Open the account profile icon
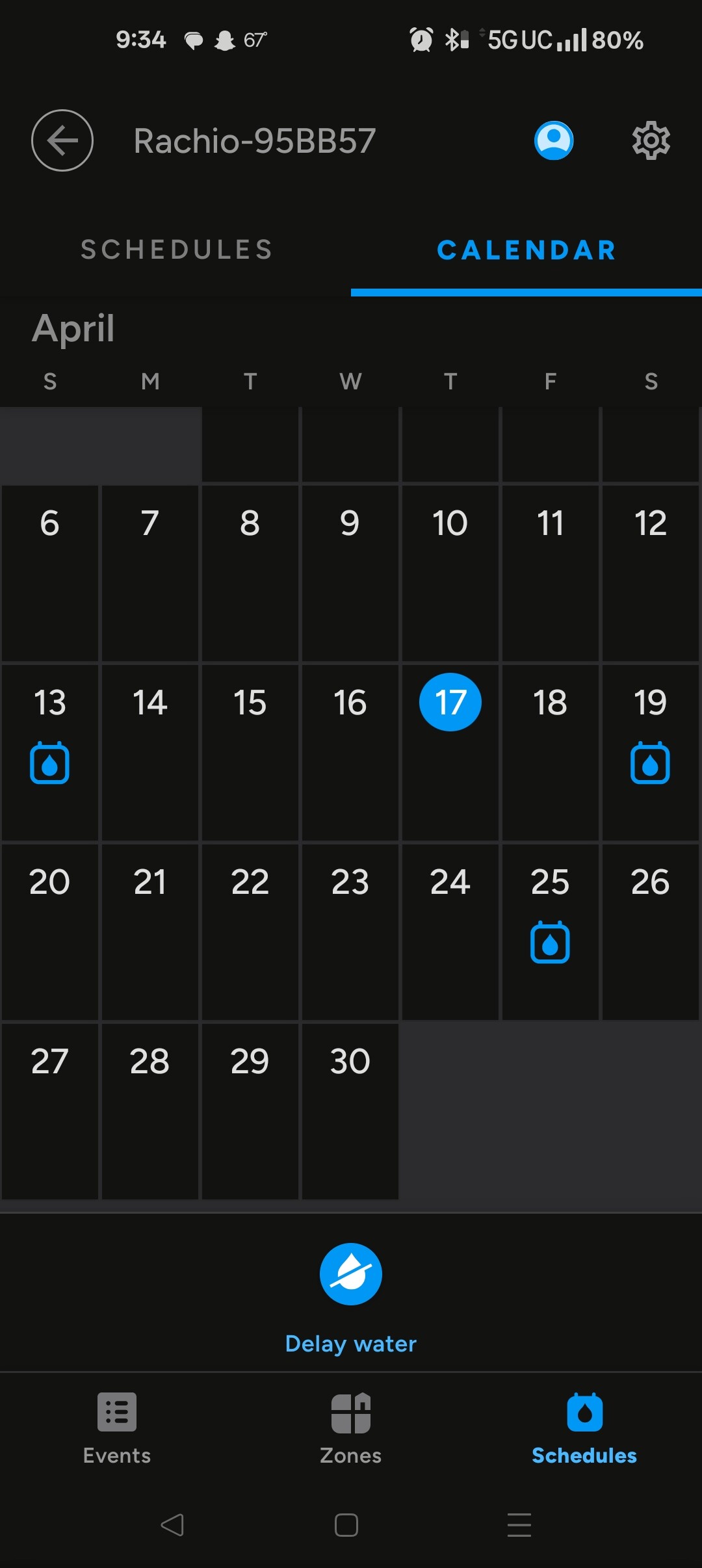 (x=554, y=140)
